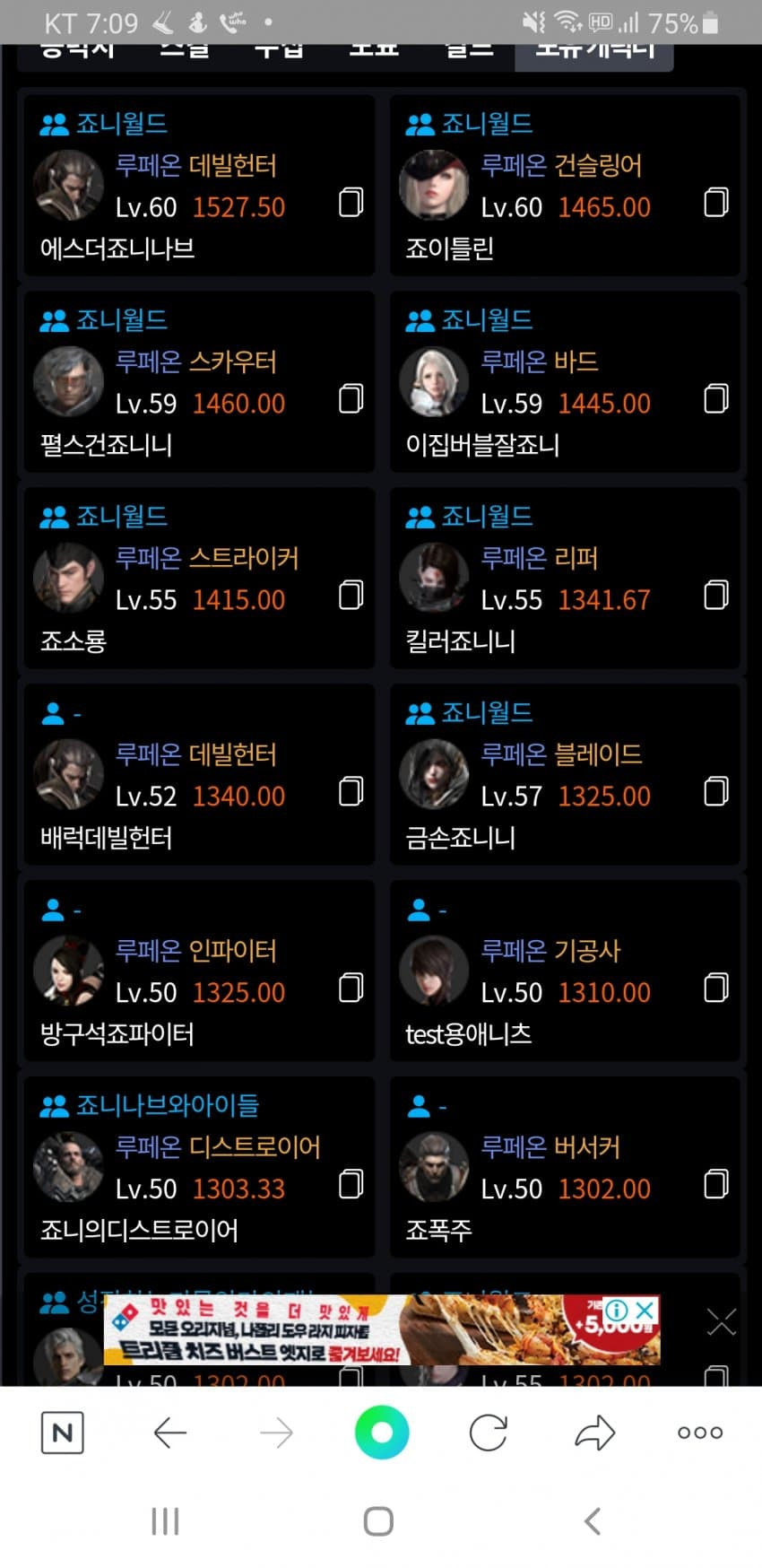The image size is (762, 1568).
Task: Tap the copy icon beside 죠이틀린
Action: click(x=715, y=202)
